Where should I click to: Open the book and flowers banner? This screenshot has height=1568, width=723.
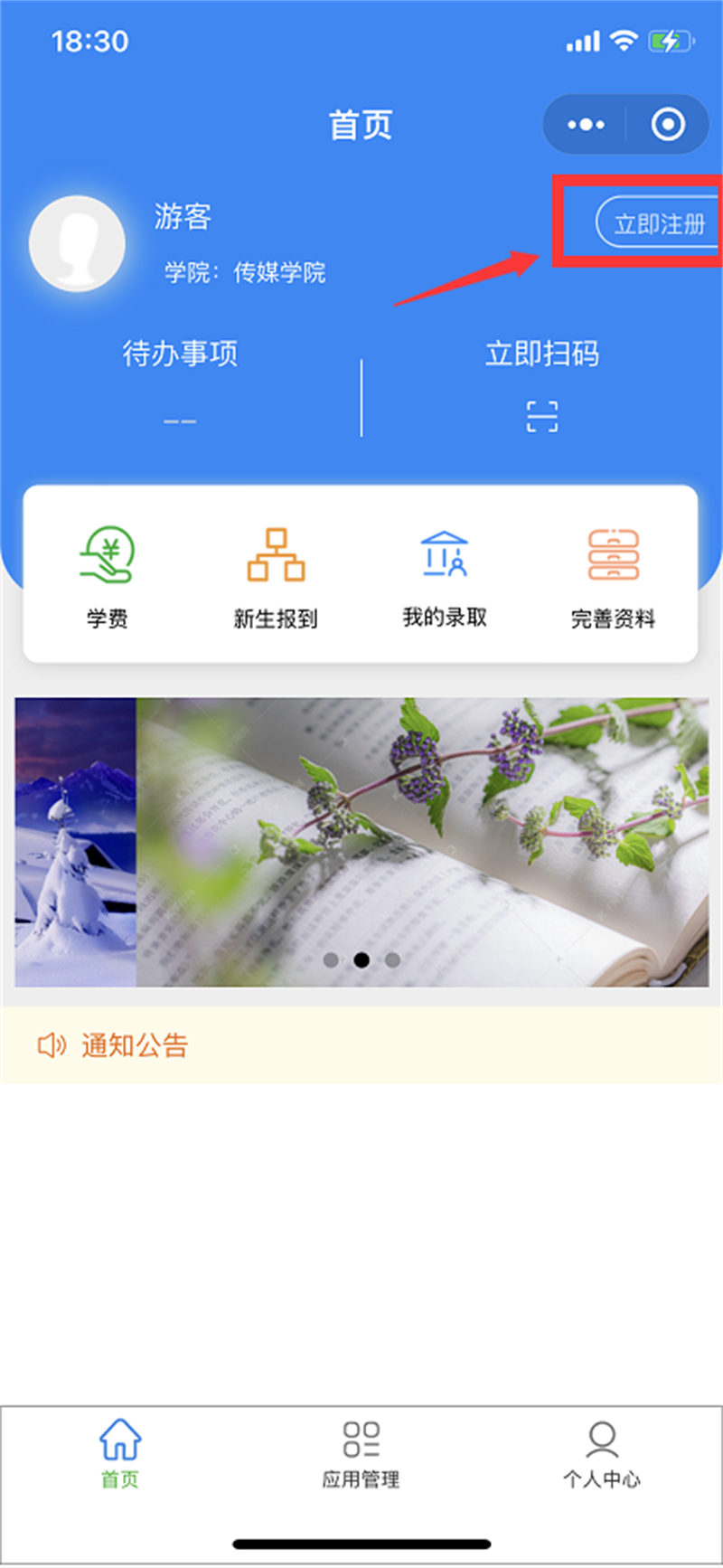pos(422,841)
